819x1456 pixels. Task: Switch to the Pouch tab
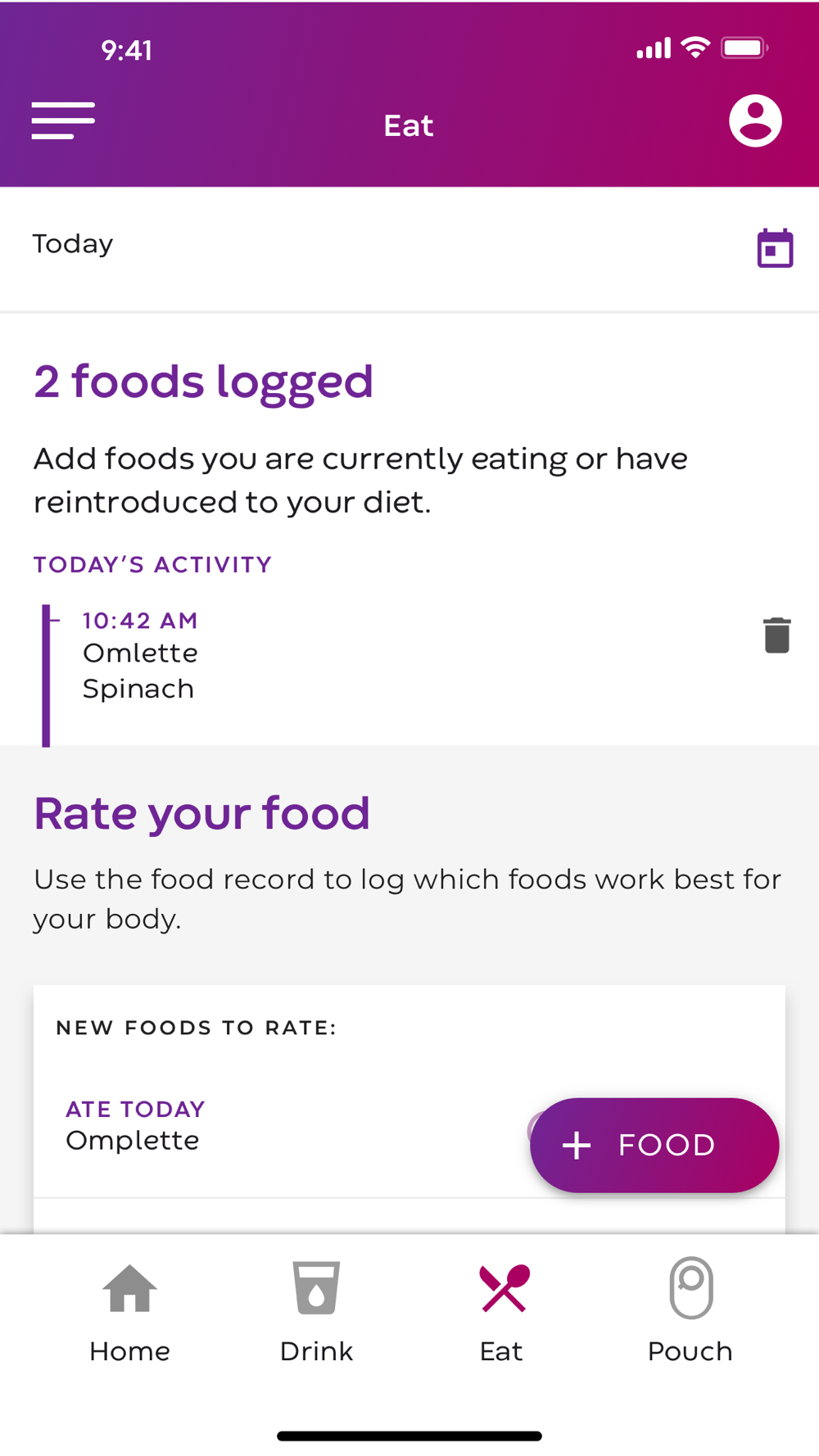point(690,1311)
